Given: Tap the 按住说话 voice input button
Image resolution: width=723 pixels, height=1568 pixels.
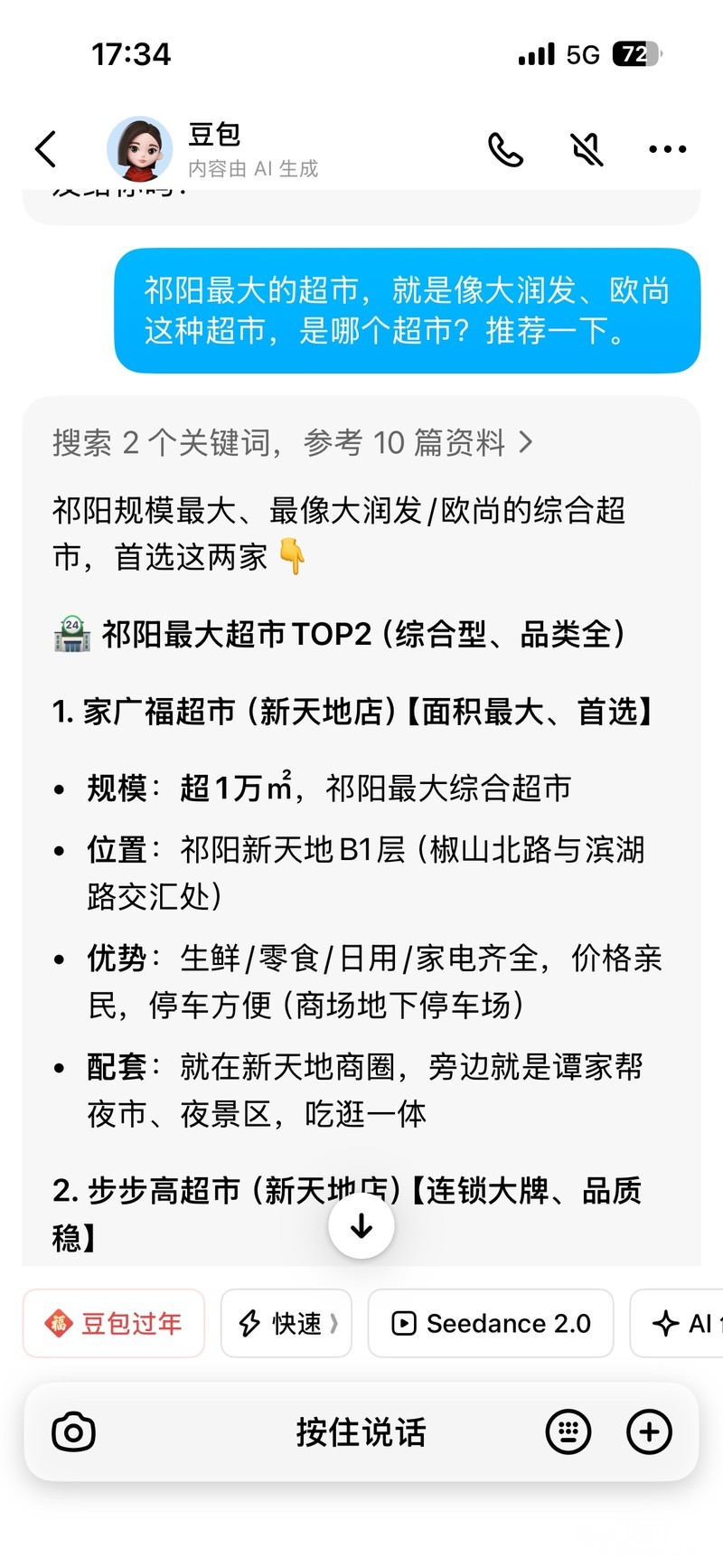Looking at the screenshot, I should coord(361,1431).
